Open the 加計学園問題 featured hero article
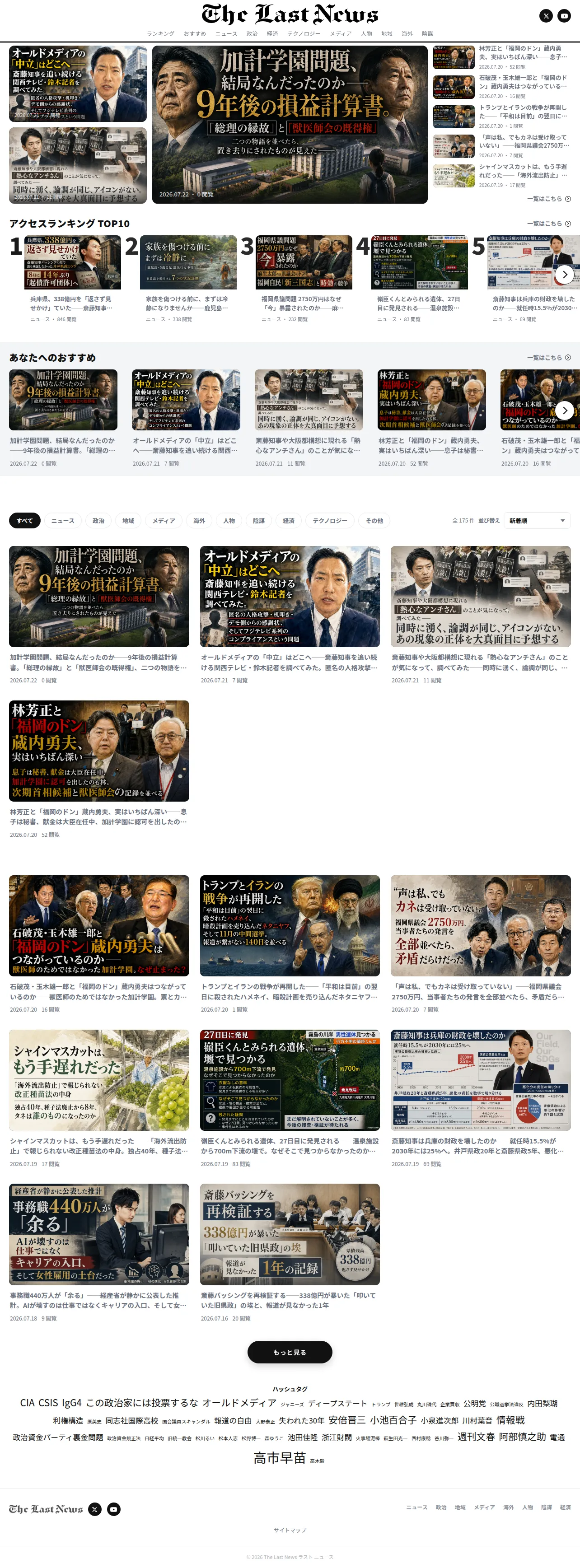 click(290, 124)
